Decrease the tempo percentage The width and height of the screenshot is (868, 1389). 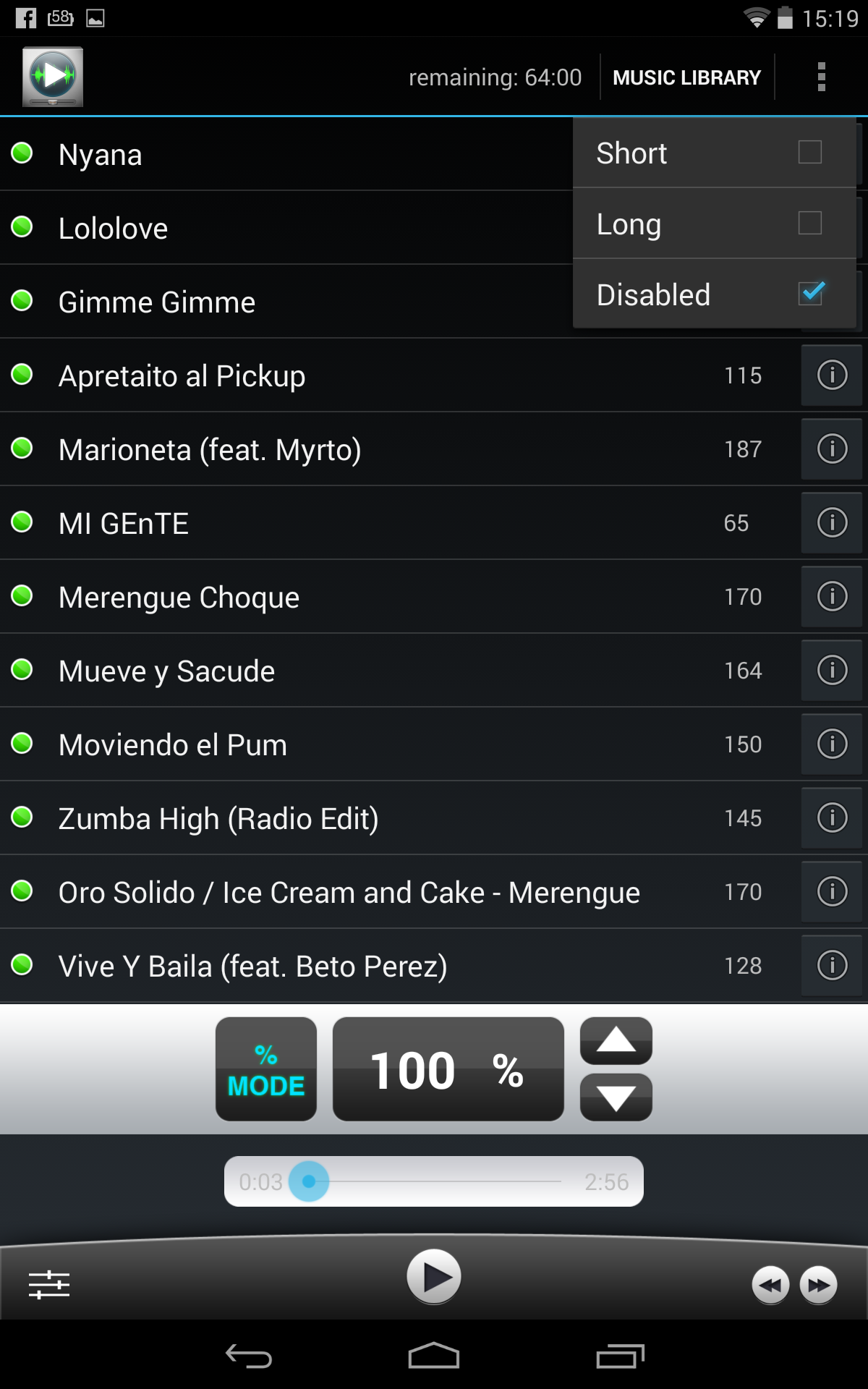(616, 1097)
